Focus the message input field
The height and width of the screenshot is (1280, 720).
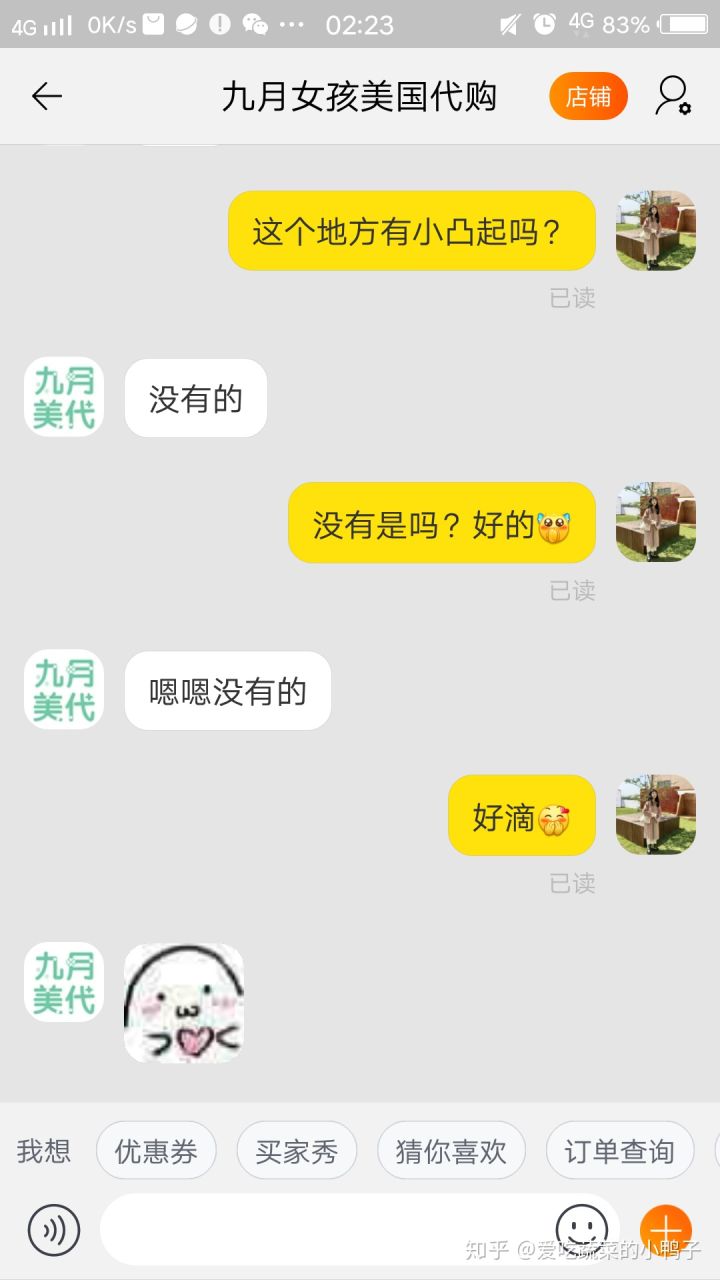[320, 1229]
